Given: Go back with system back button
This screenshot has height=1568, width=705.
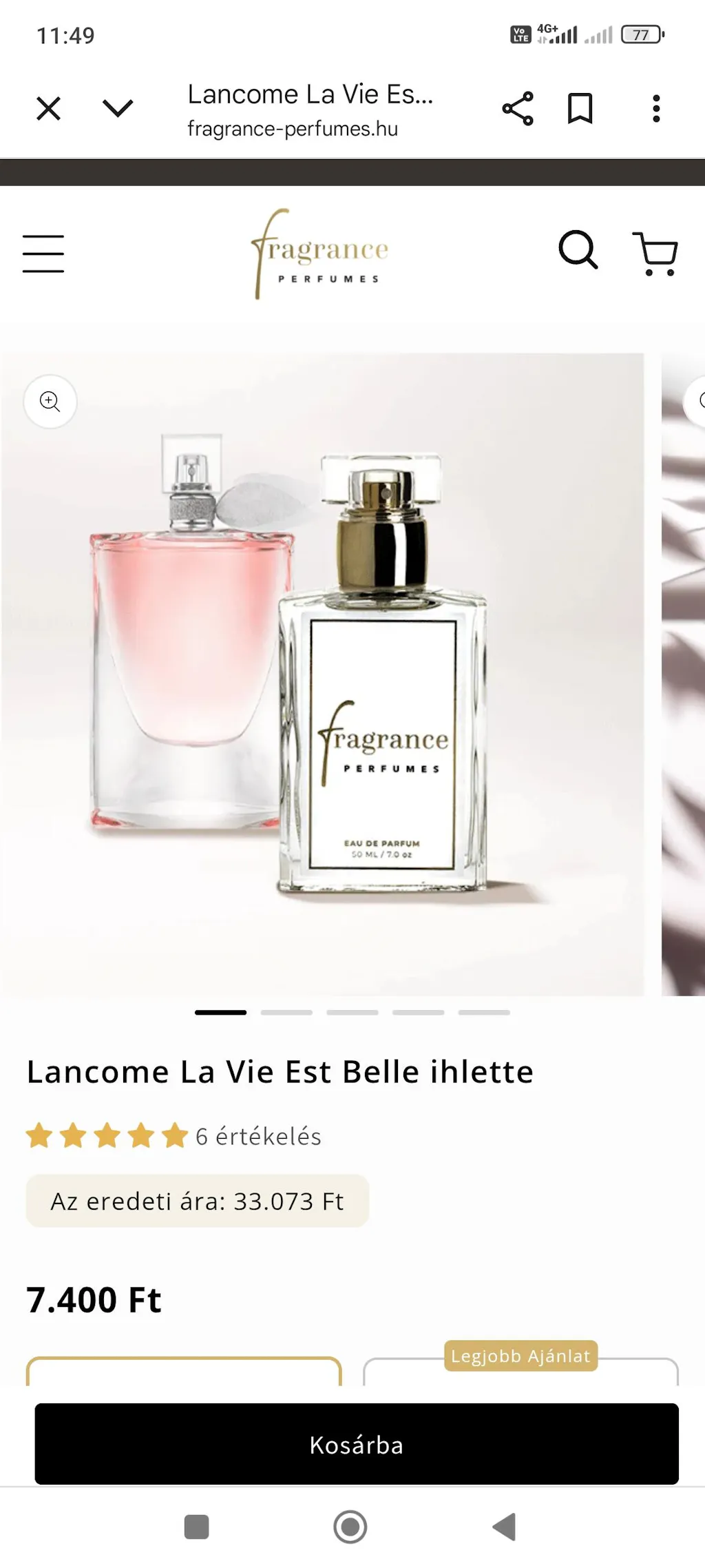Looking at the screenshot, I should tap(505, 1527).
